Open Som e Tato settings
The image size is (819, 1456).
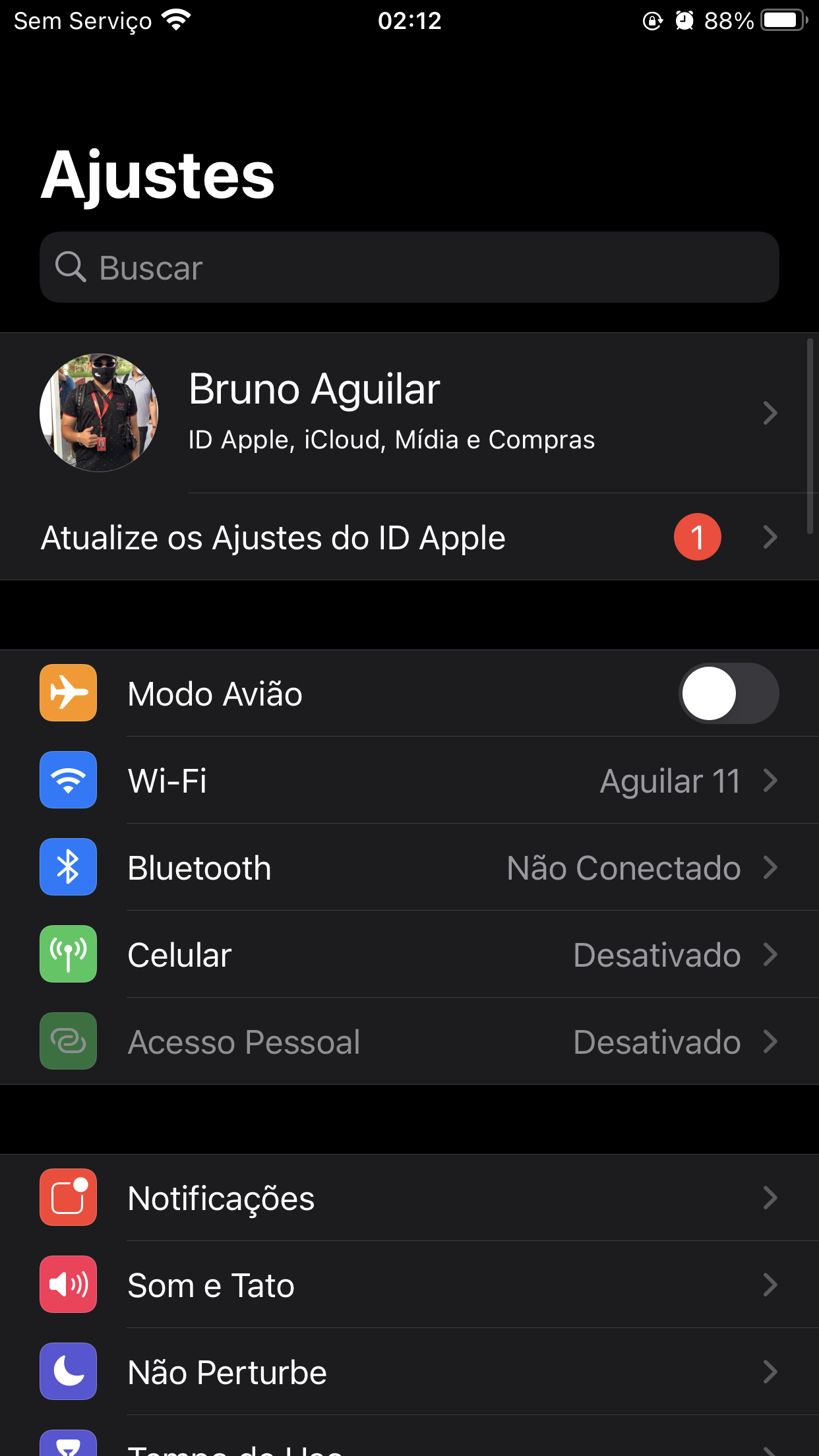point(409,1285)
